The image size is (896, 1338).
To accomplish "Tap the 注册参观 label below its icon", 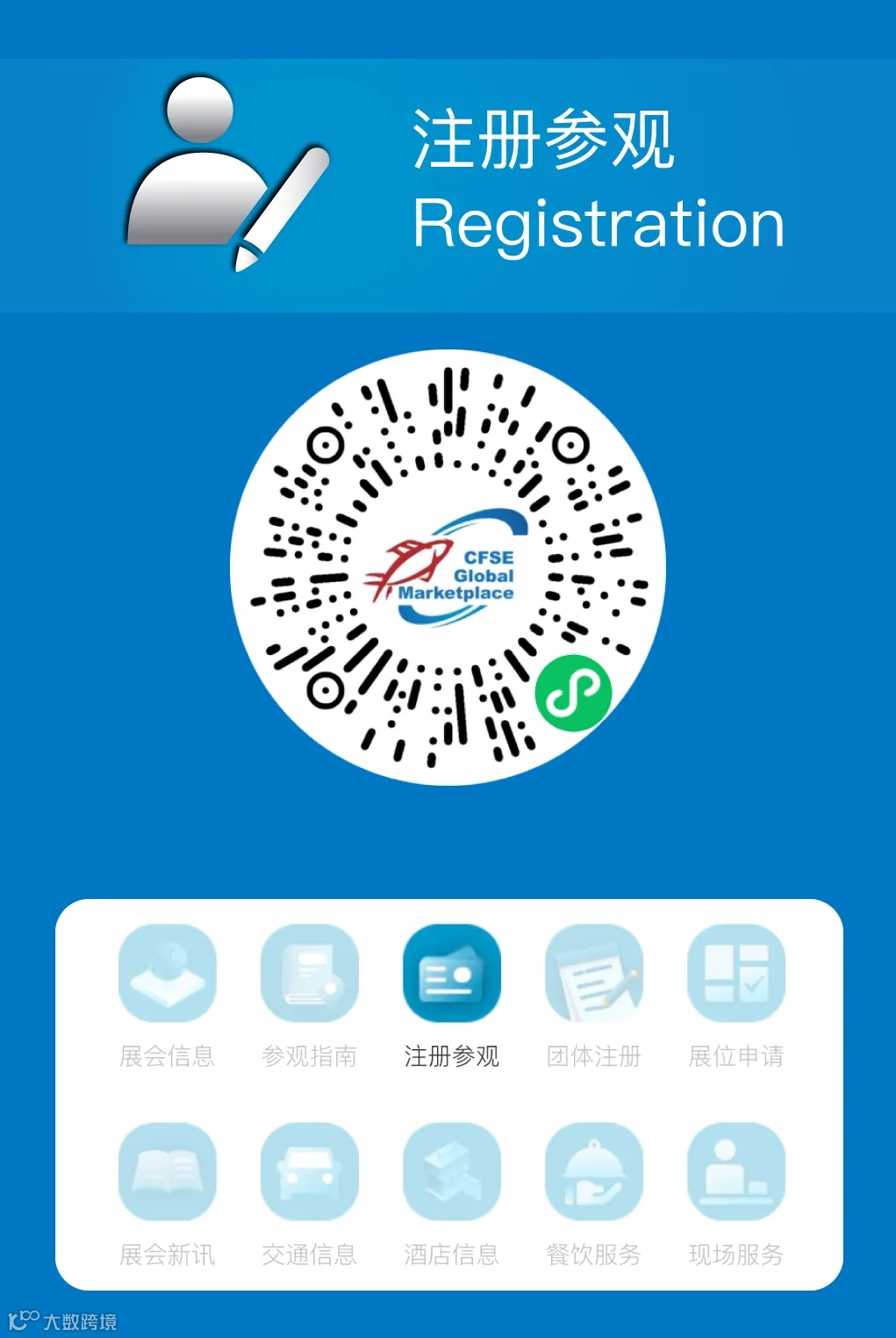I will (x=450, y=1058).
